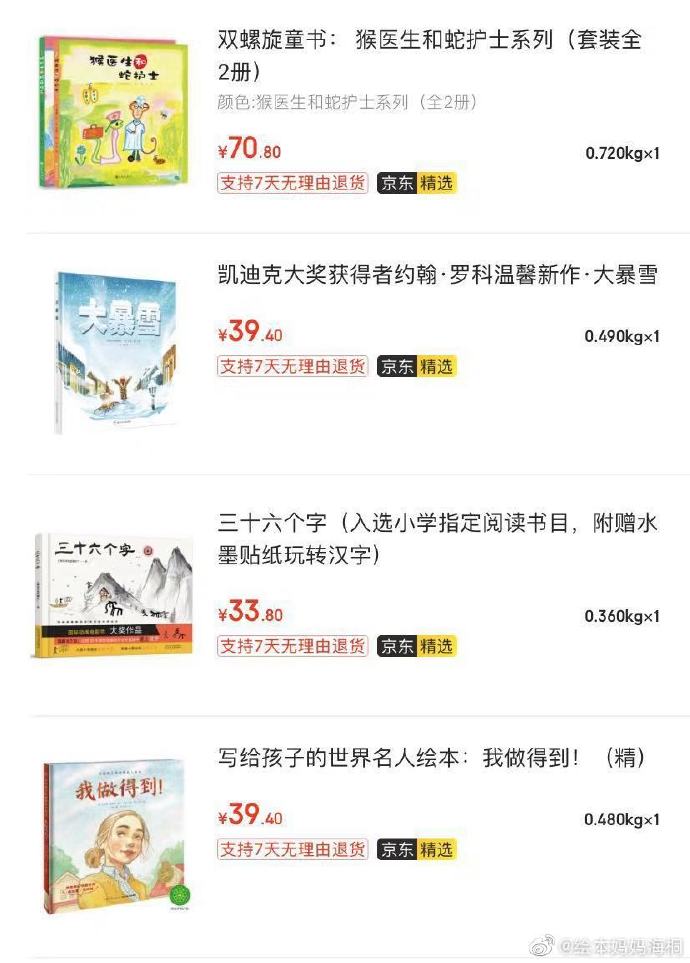Open the 大暴雪 picture book item
The height and width of the screenshot is (963, 690).
pos(437,275)
